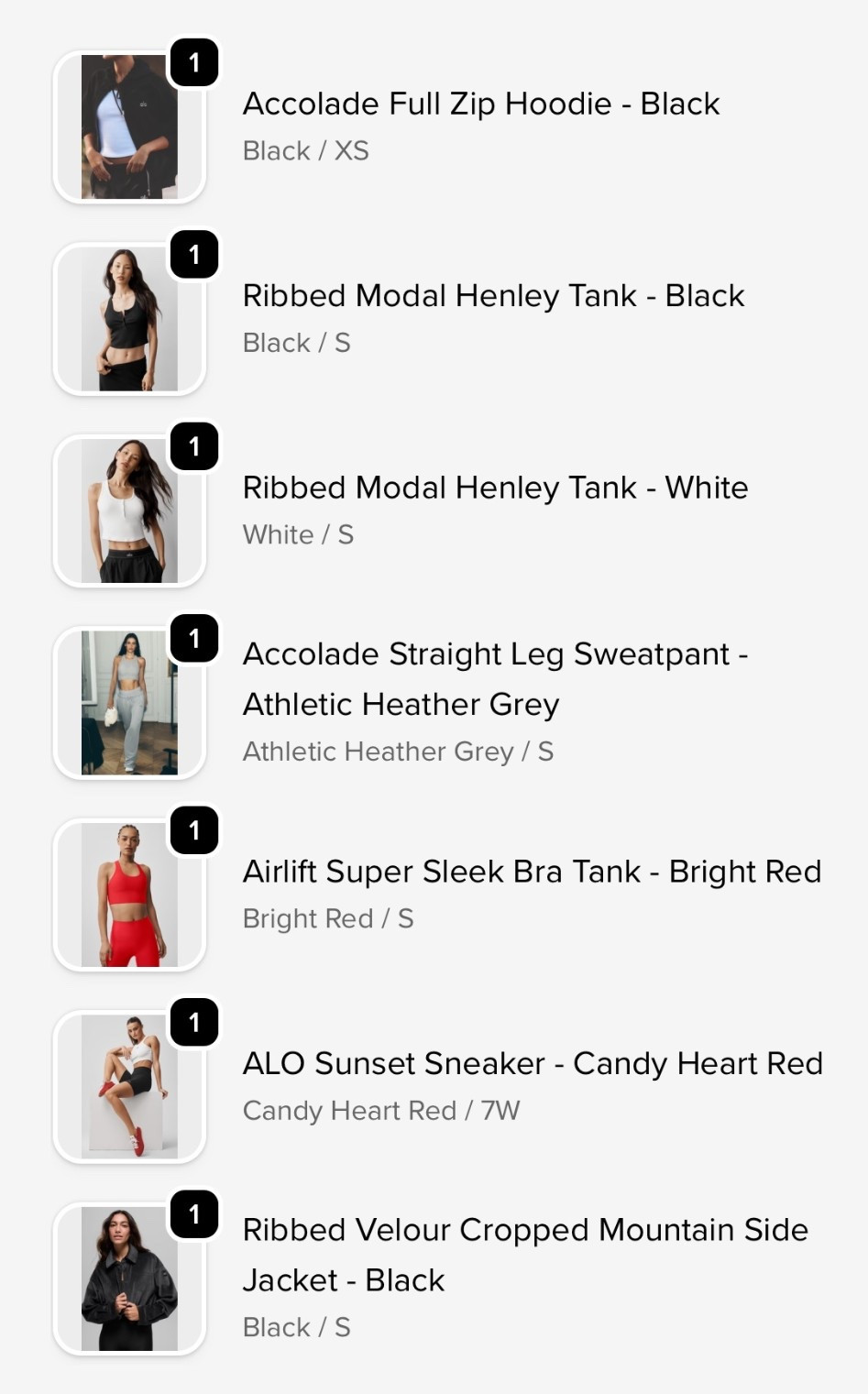
Task: Open the ALO Sunset Sneaker product image
Action: click(129, 1087)
